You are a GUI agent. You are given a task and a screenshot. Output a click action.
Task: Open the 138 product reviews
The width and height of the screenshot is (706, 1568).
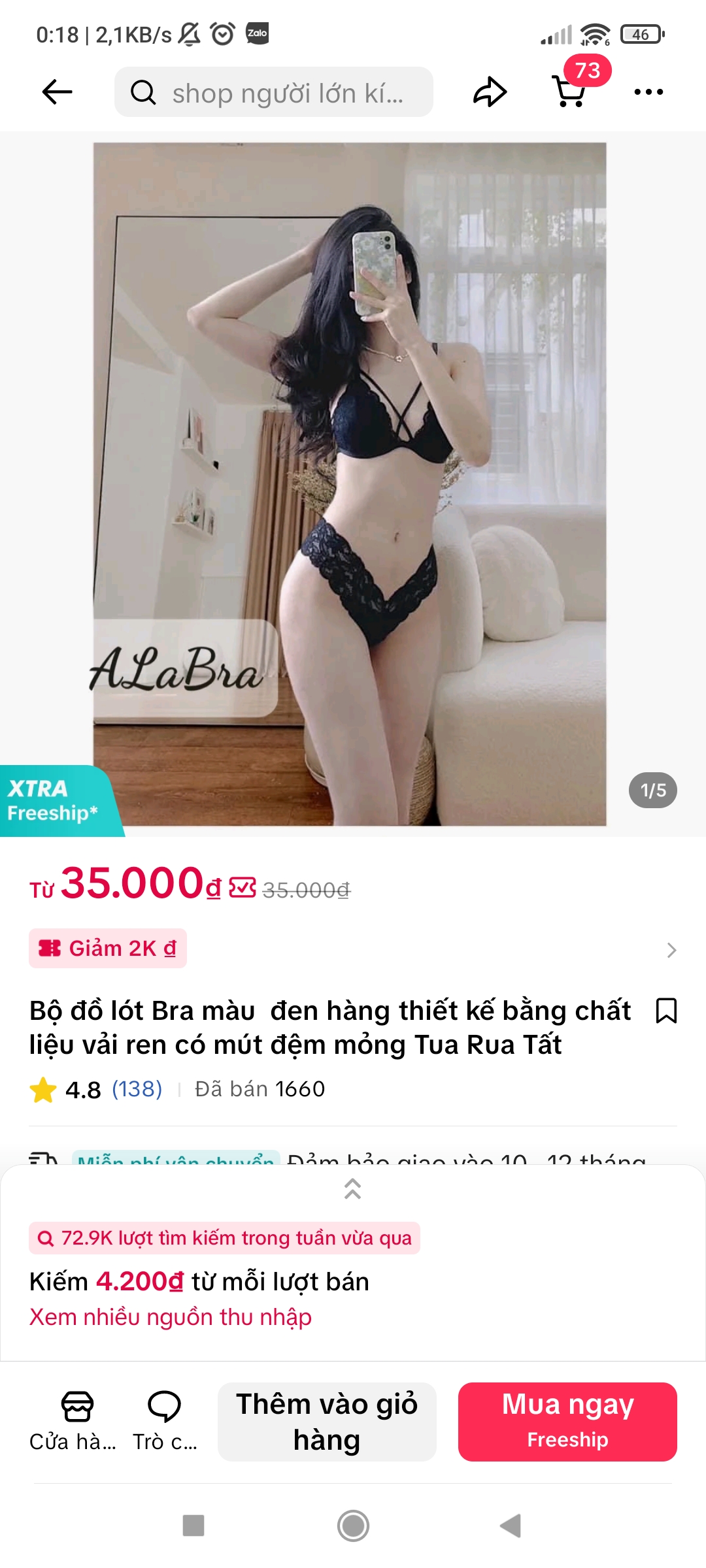pyautogui.click(x=137, y=1089)
